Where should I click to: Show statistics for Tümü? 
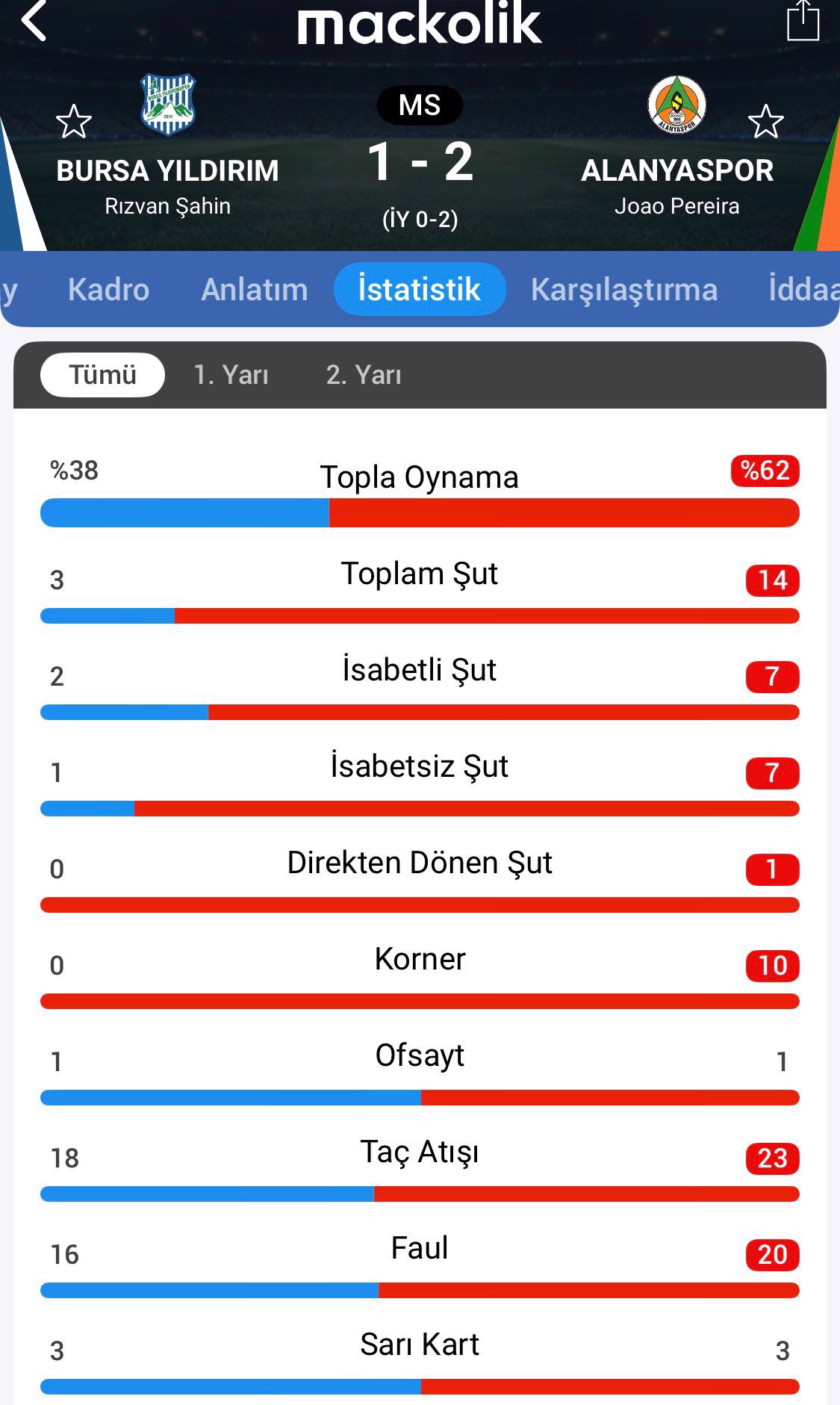[102, 374]
